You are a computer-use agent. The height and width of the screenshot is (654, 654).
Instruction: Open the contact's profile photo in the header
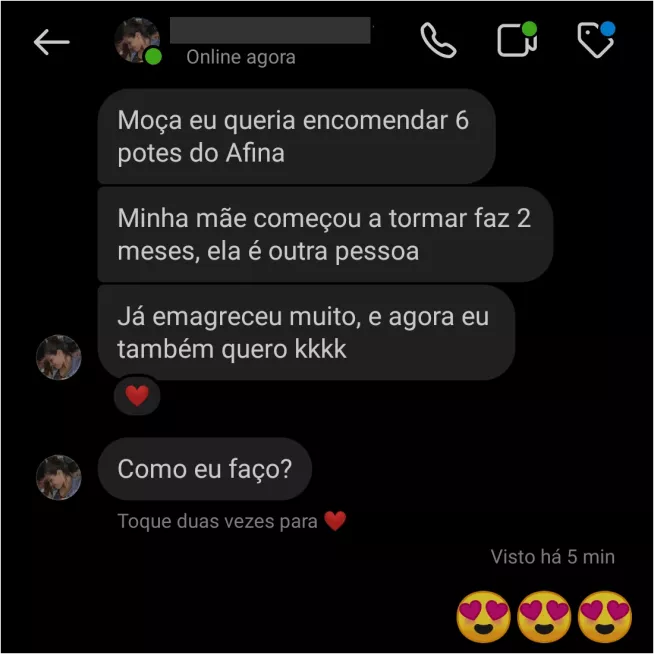click(x=136, y=41)
